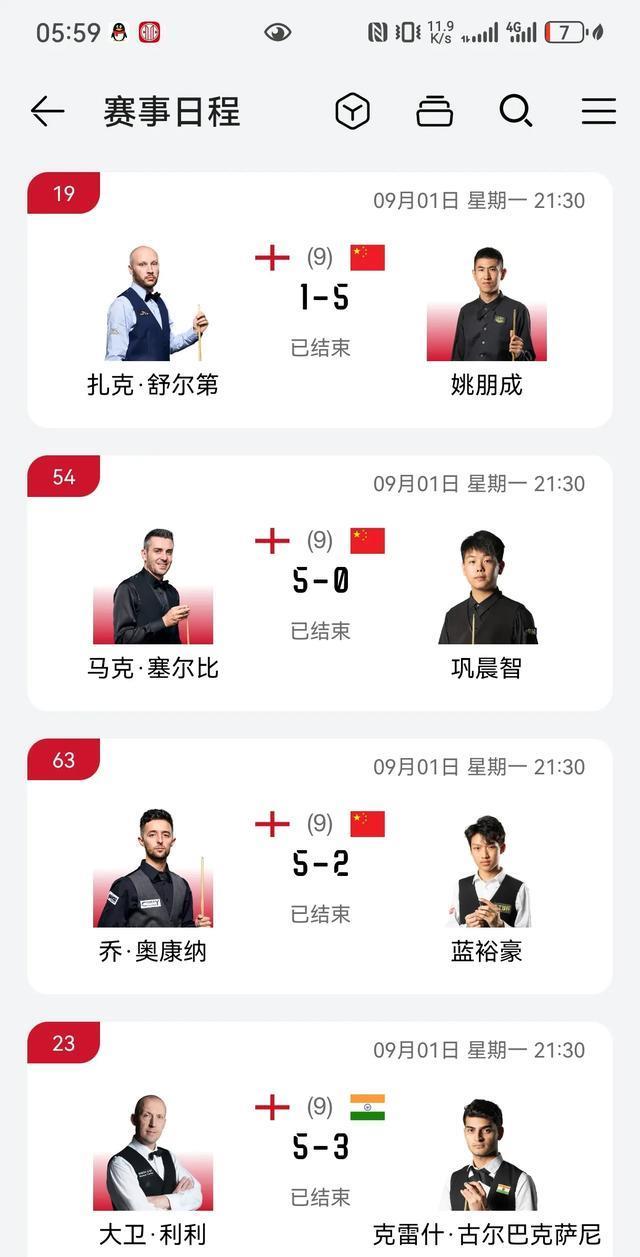Search matches with the magnifier icon
640x1257 pixels.
coord(516,111)
